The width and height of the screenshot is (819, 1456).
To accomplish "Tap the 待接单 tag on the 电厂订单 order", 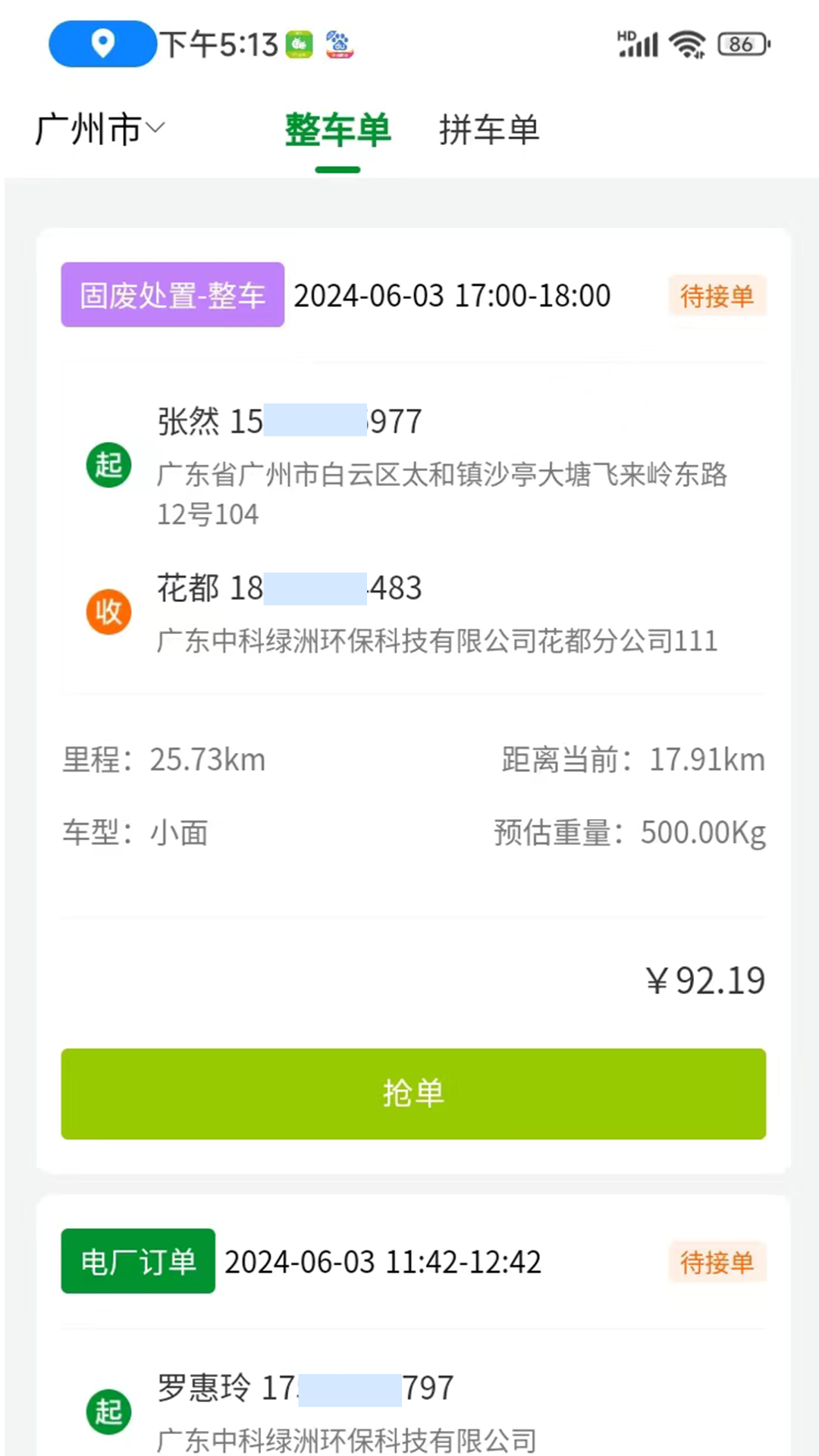I will (717, 1262).
